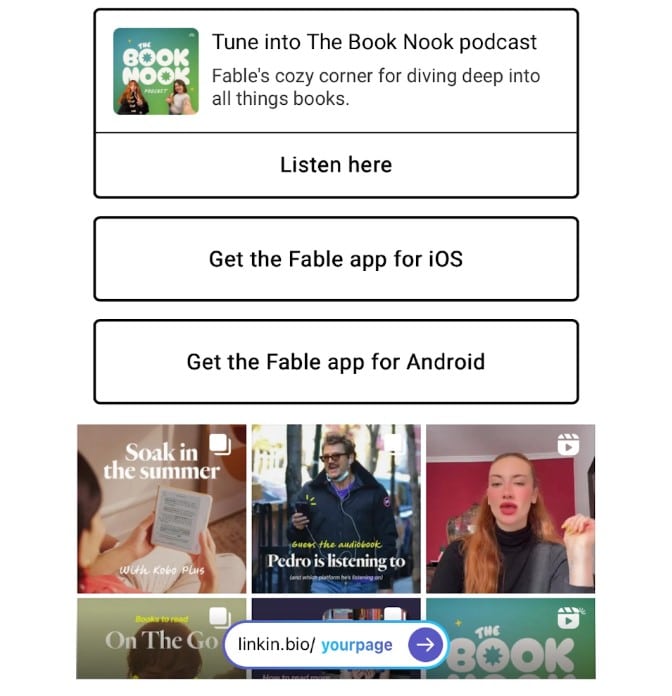672x696 pixels.
Task: Enter your page name in linkin.bio field
Action: (356, 645)
